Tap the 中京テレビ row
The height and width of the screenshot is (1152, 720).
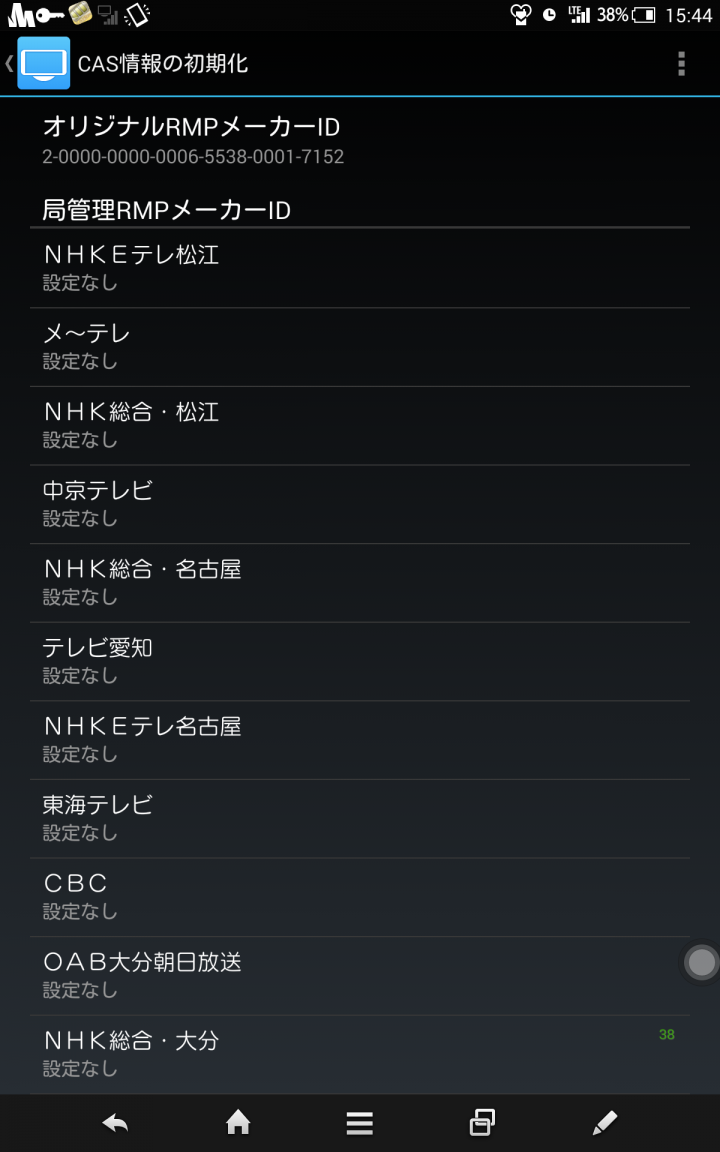click(360, 504)
